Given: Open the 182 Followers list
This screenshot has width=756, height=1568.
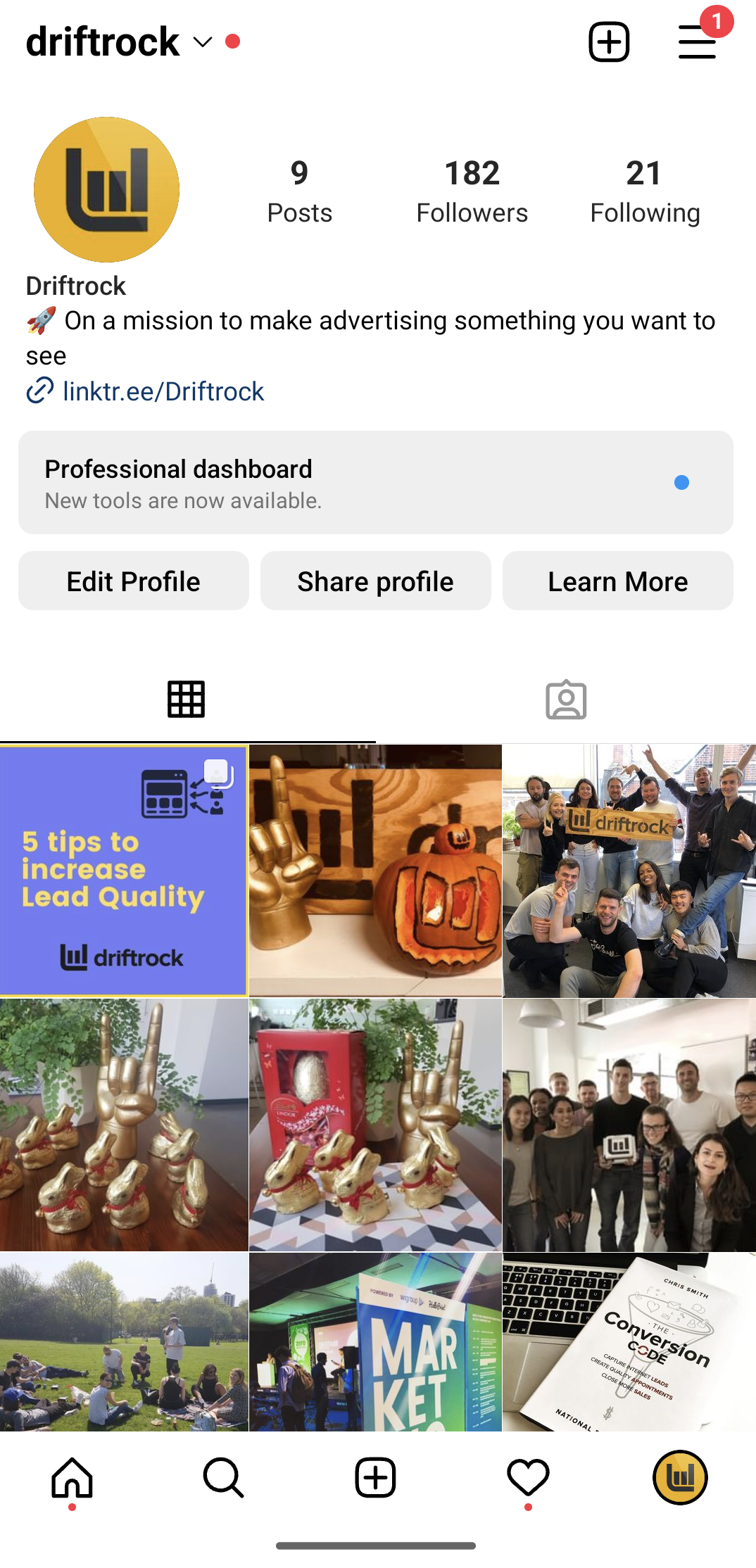Looking at the screenshot, I should click(472, 191).
